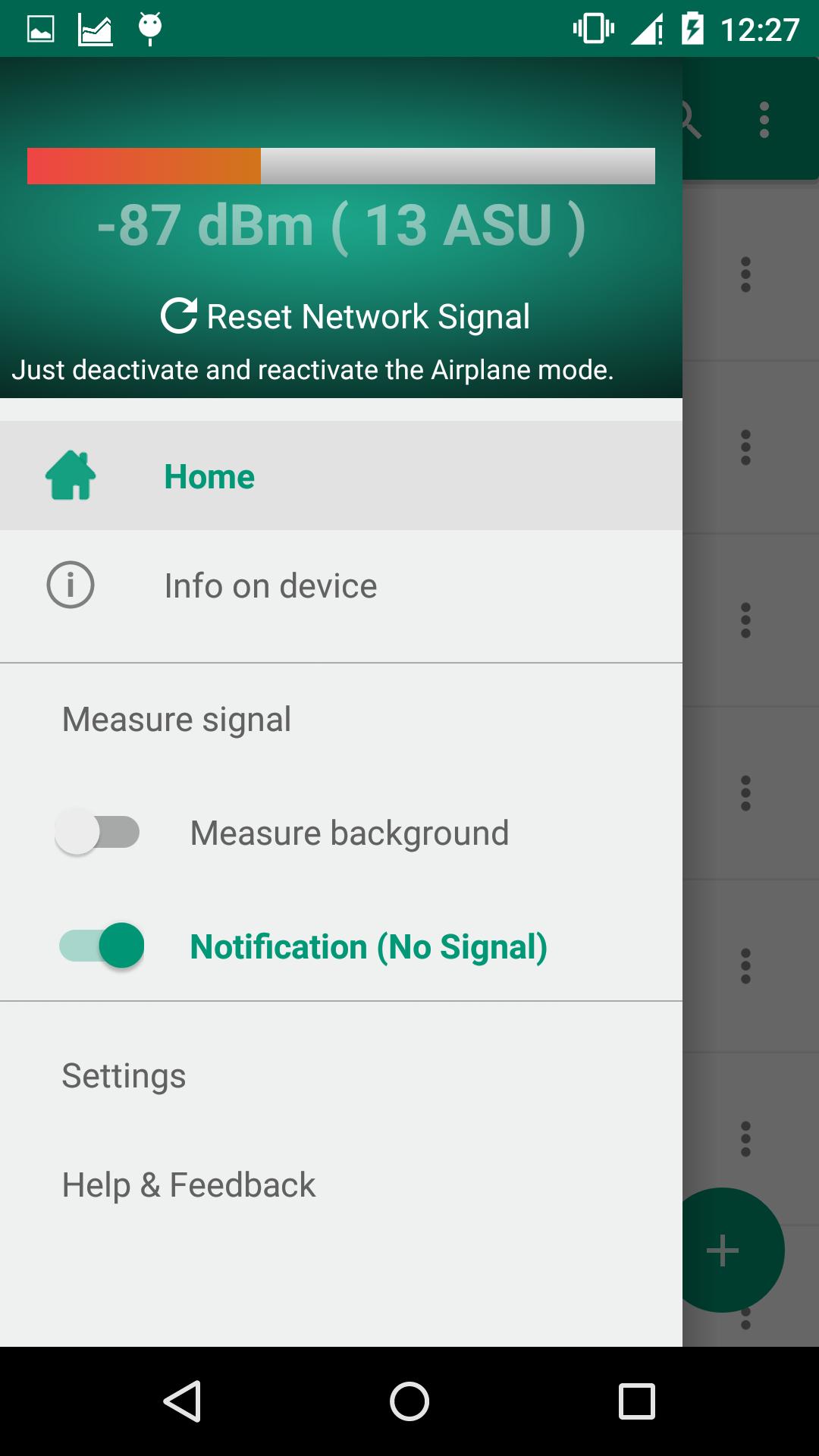Disable the Notification (No Signal) toggle
The width and height of the screenshot is (819, 1456).
pos(99,946)
